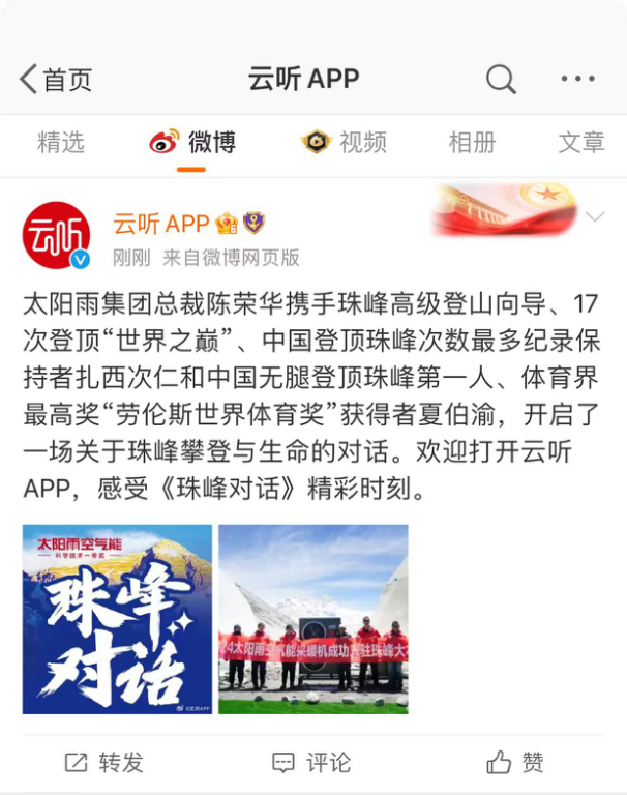Open 评论 to comment on the post
The width and height of the screenshot is (627, 795).
tap(312, 763)
